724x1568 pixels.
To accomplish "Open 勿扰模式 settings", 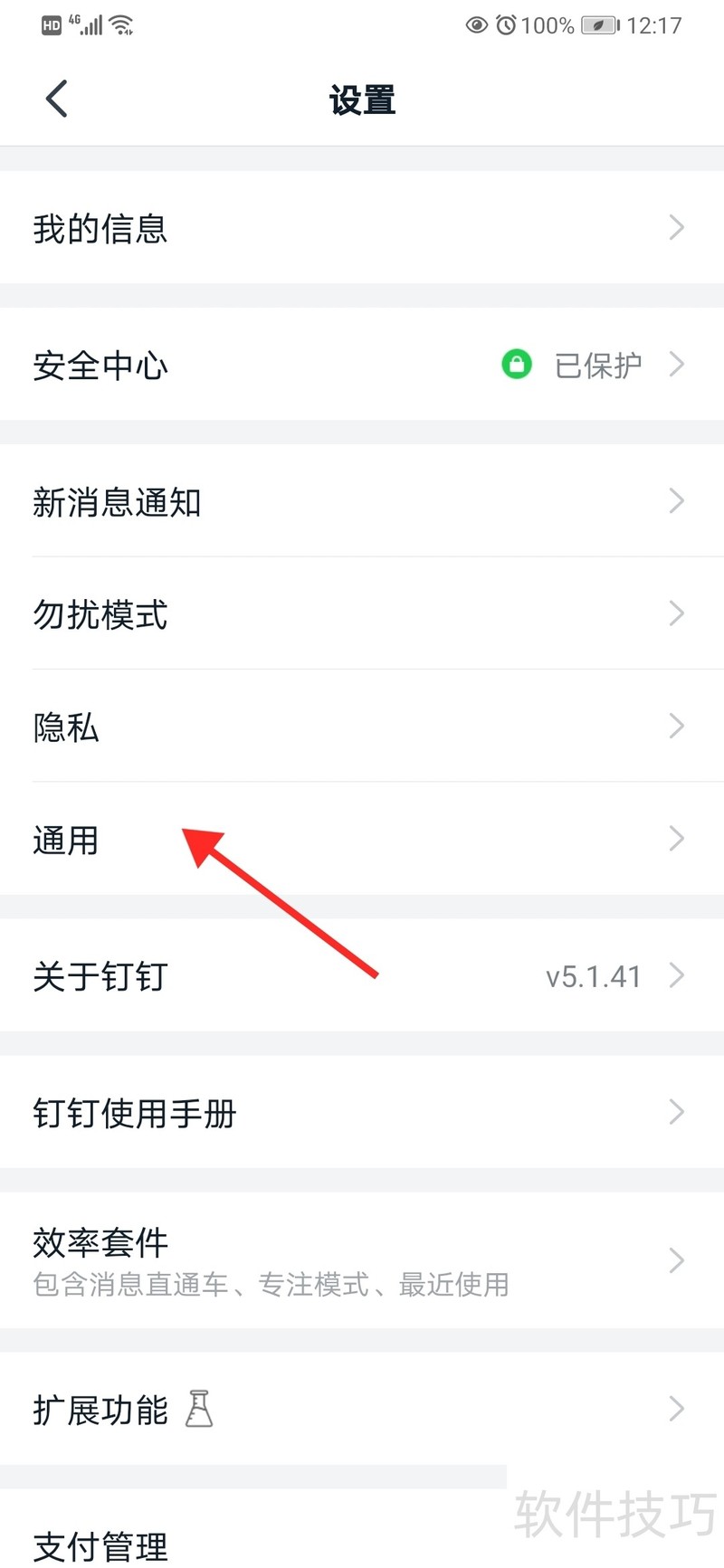I will pyautogui.click(x=362, y=614).
